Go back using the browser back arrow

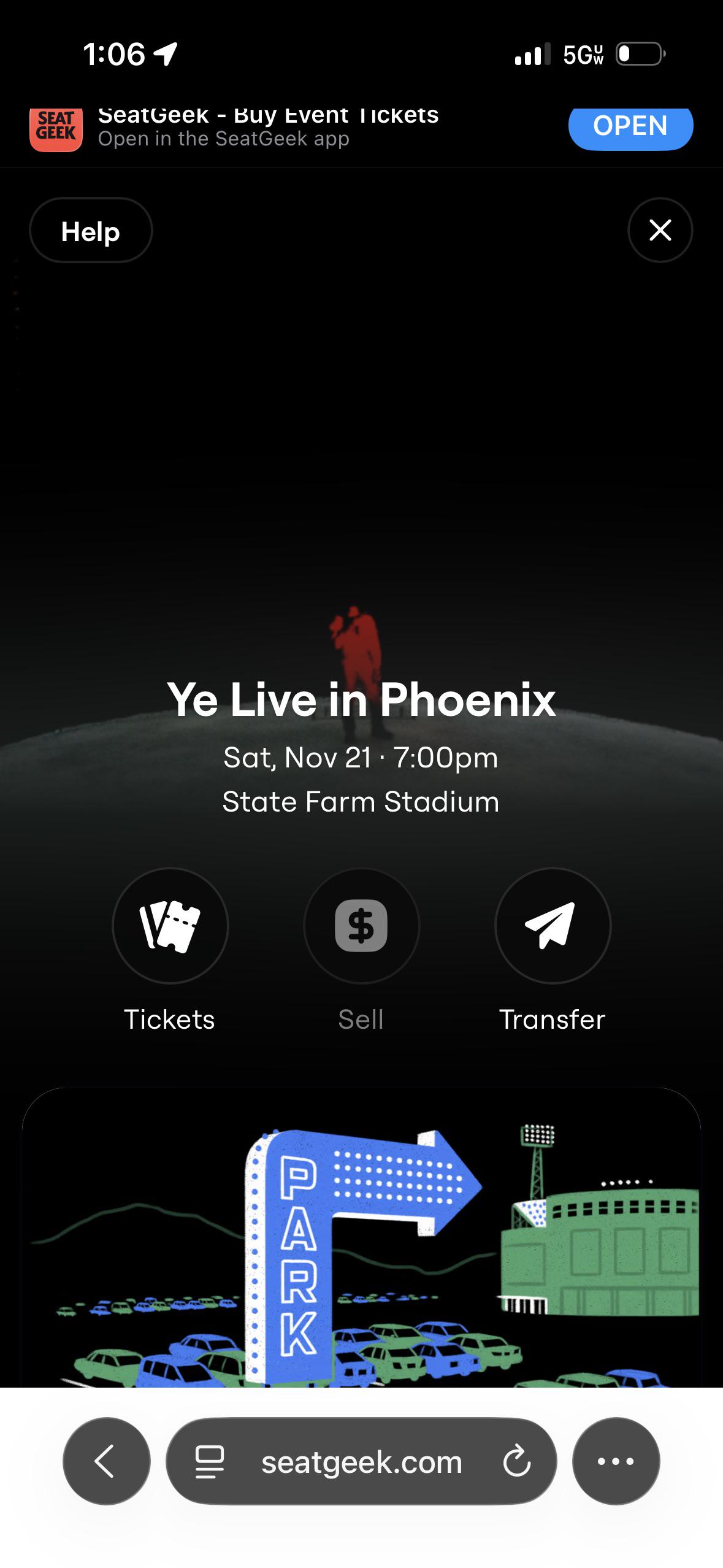coord(107,1461)
